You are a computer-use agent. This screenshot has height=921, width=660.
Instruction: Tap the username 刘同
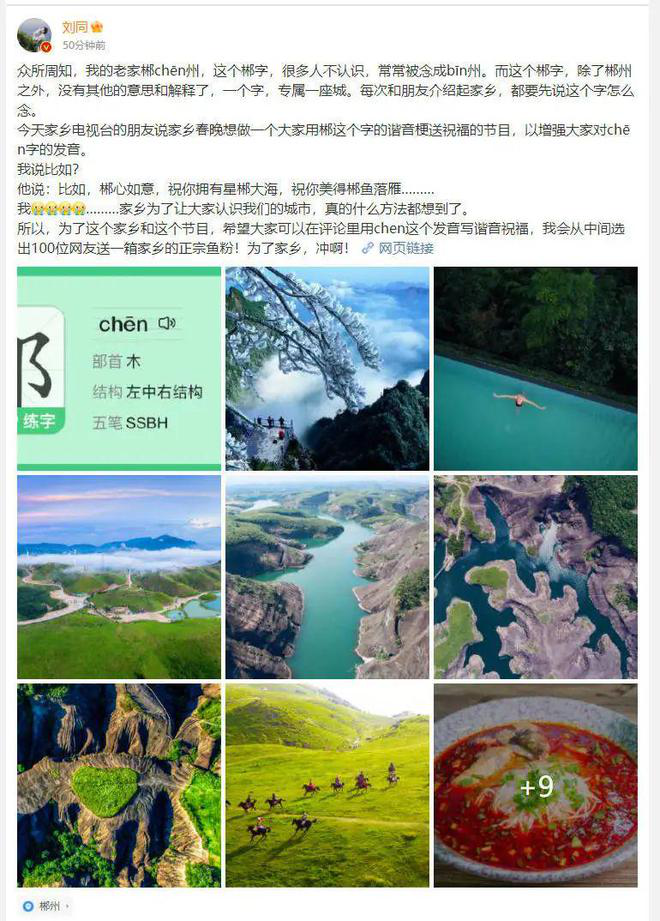pyautogui.click(x=74, y=27)
